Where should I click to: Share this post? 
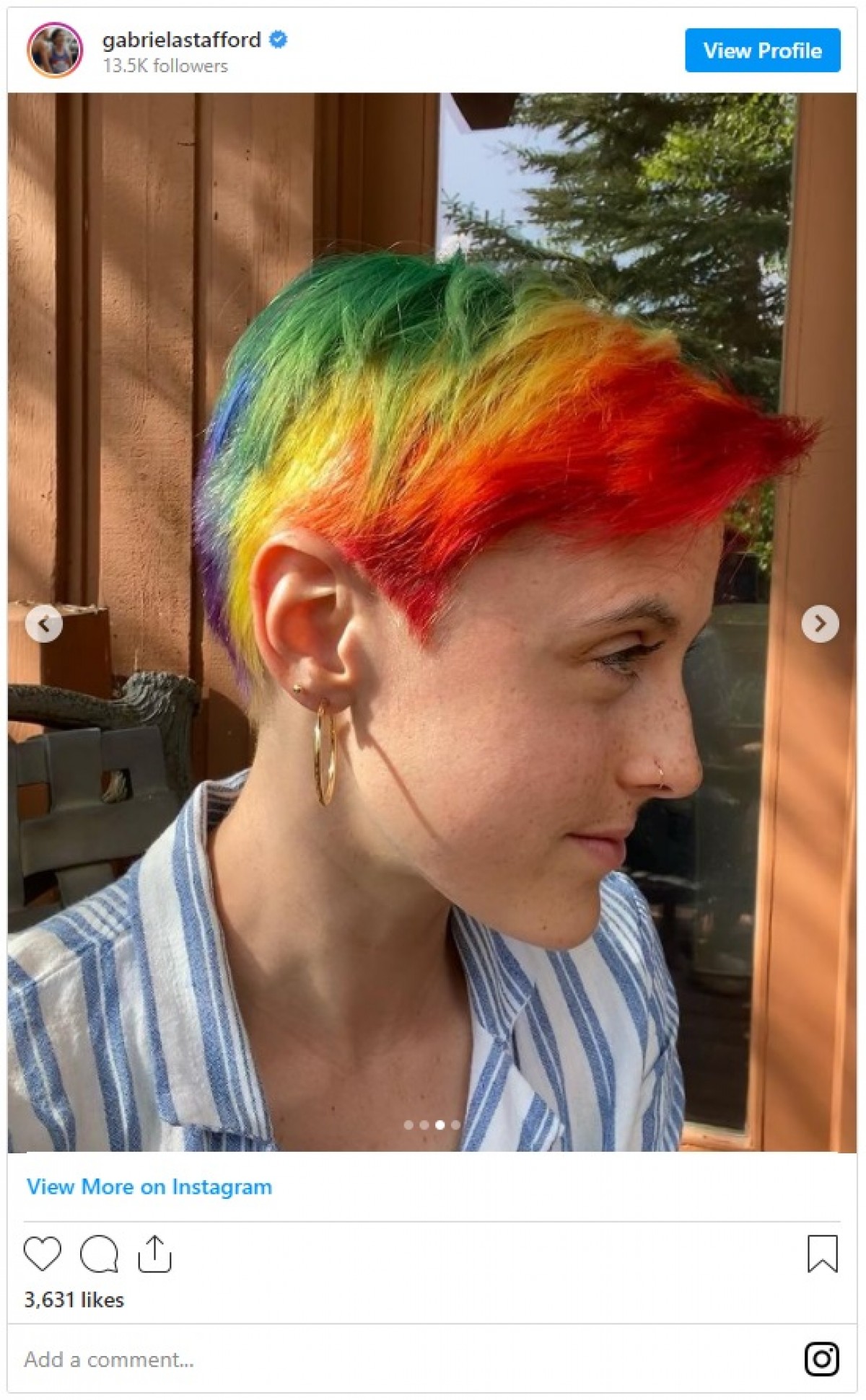[x=154, y=1254]
